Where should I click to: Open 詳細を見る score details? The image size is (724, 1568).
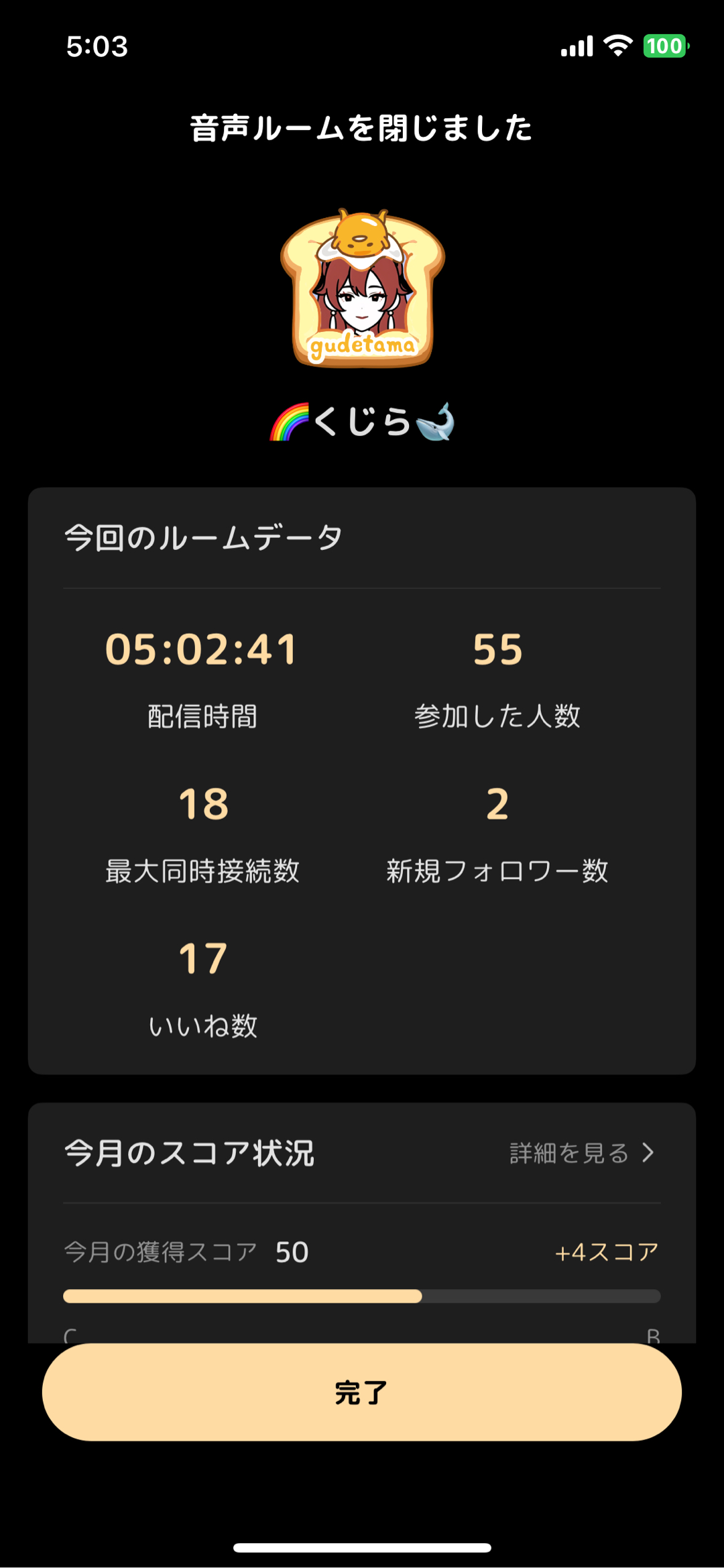[x=581, y=1153]
